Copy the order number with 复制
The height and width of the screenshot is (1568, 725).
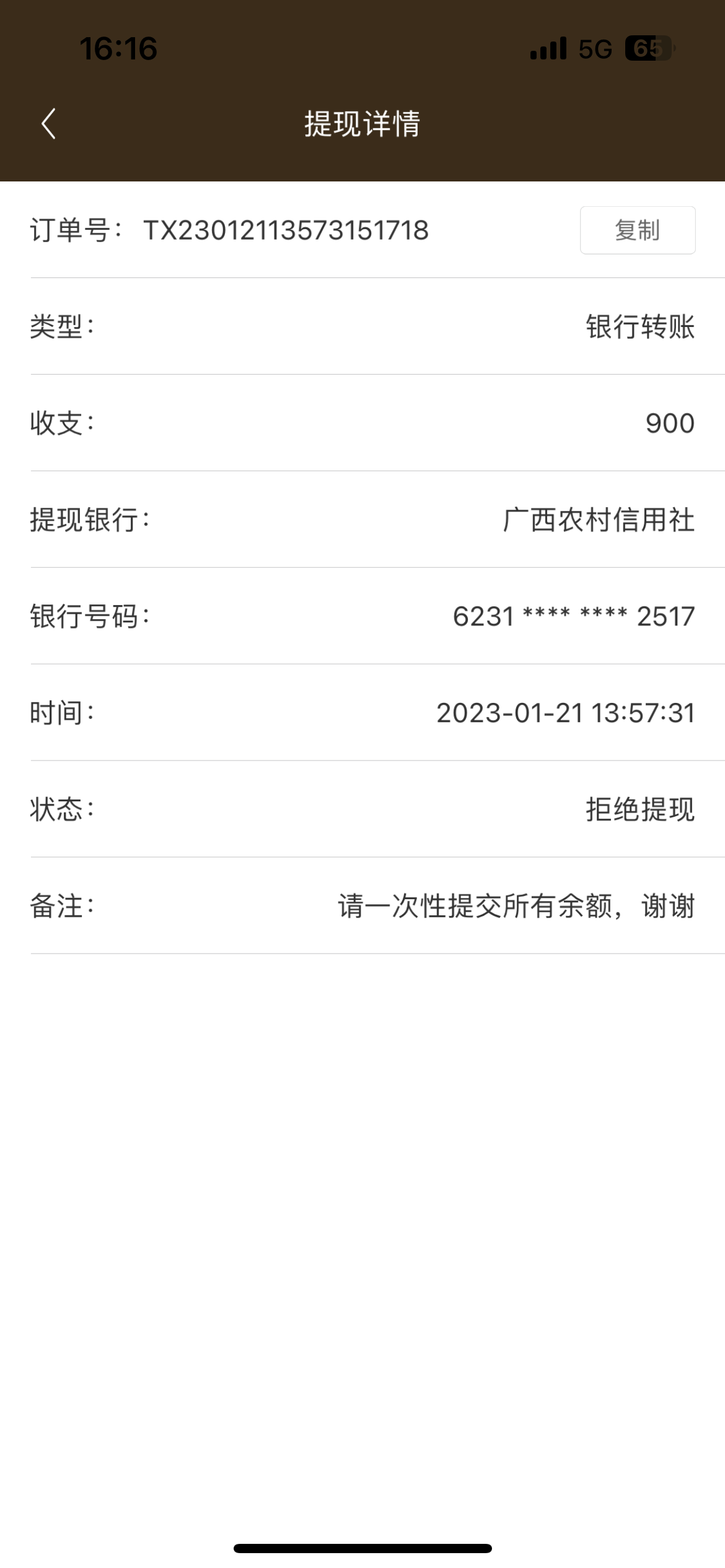point(637,230)
